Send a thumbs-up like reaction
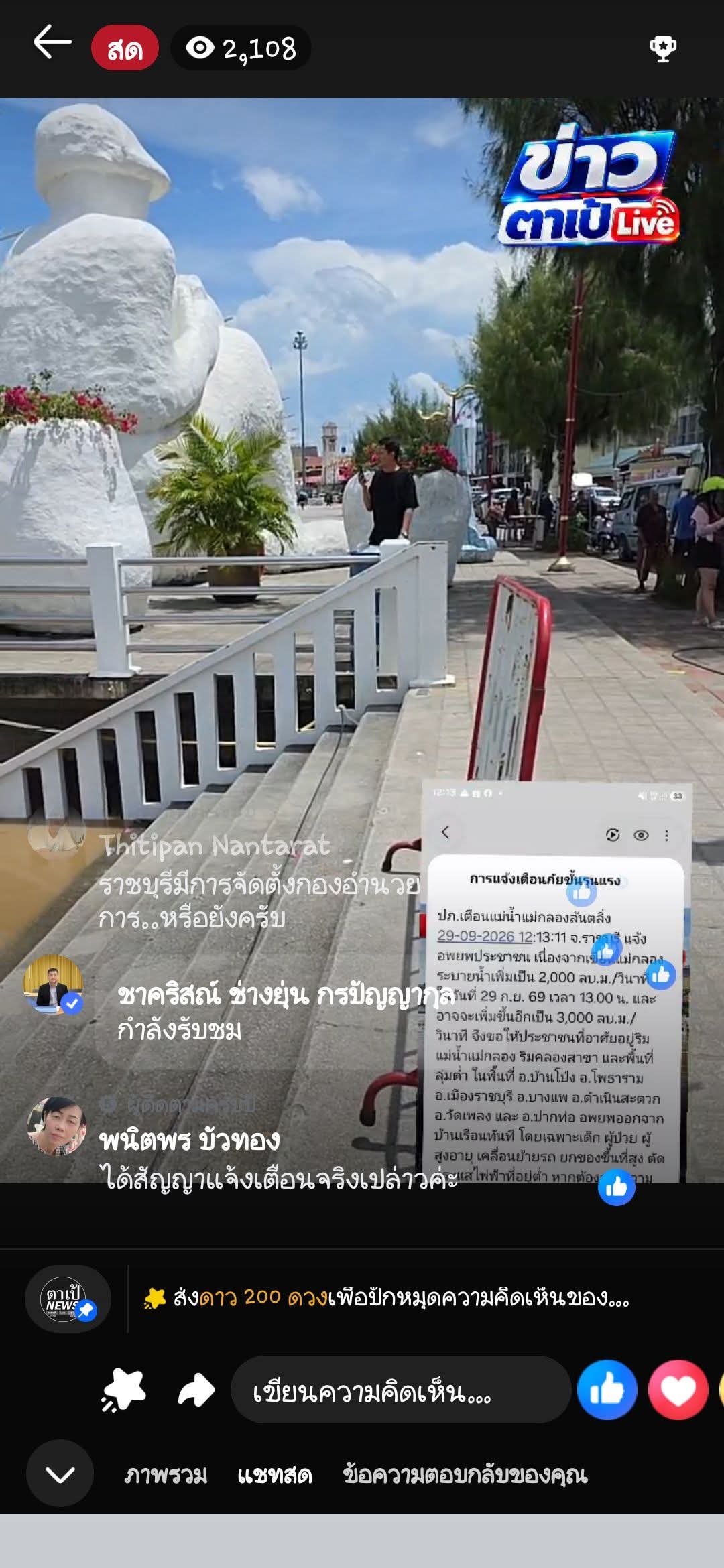 pyautogui.click(x=607, y=1390)
